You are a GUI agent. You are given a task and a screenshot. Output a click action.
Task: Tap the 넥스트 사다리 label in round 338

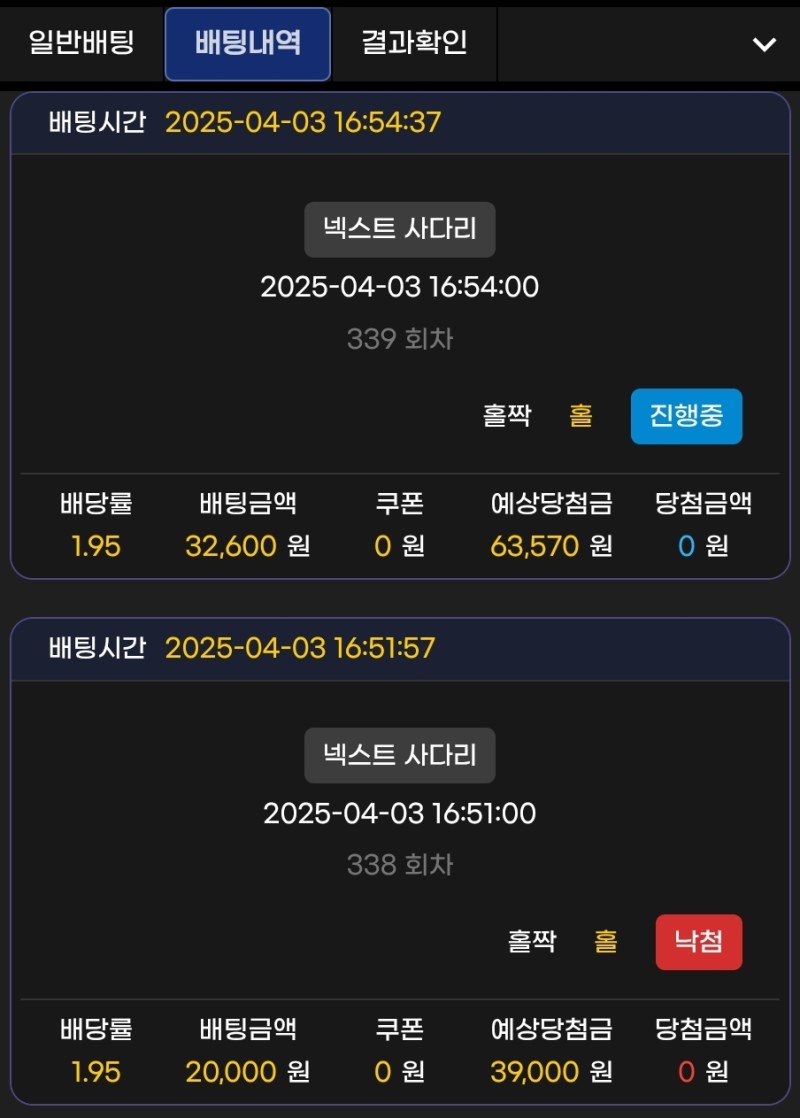coord(400,755)
